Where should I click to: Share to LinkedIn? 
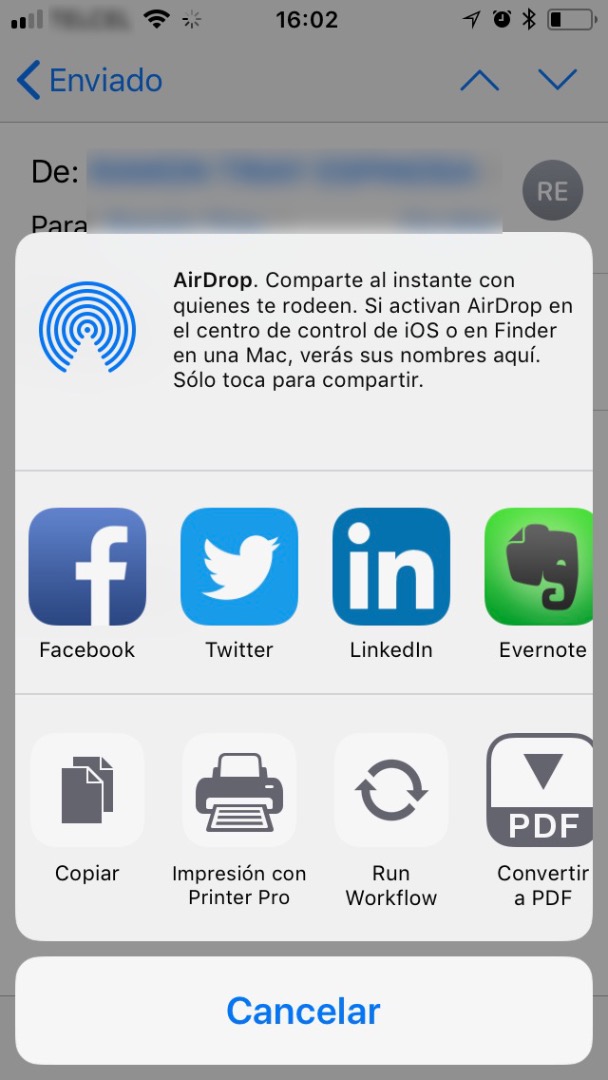tap(391, 567)
